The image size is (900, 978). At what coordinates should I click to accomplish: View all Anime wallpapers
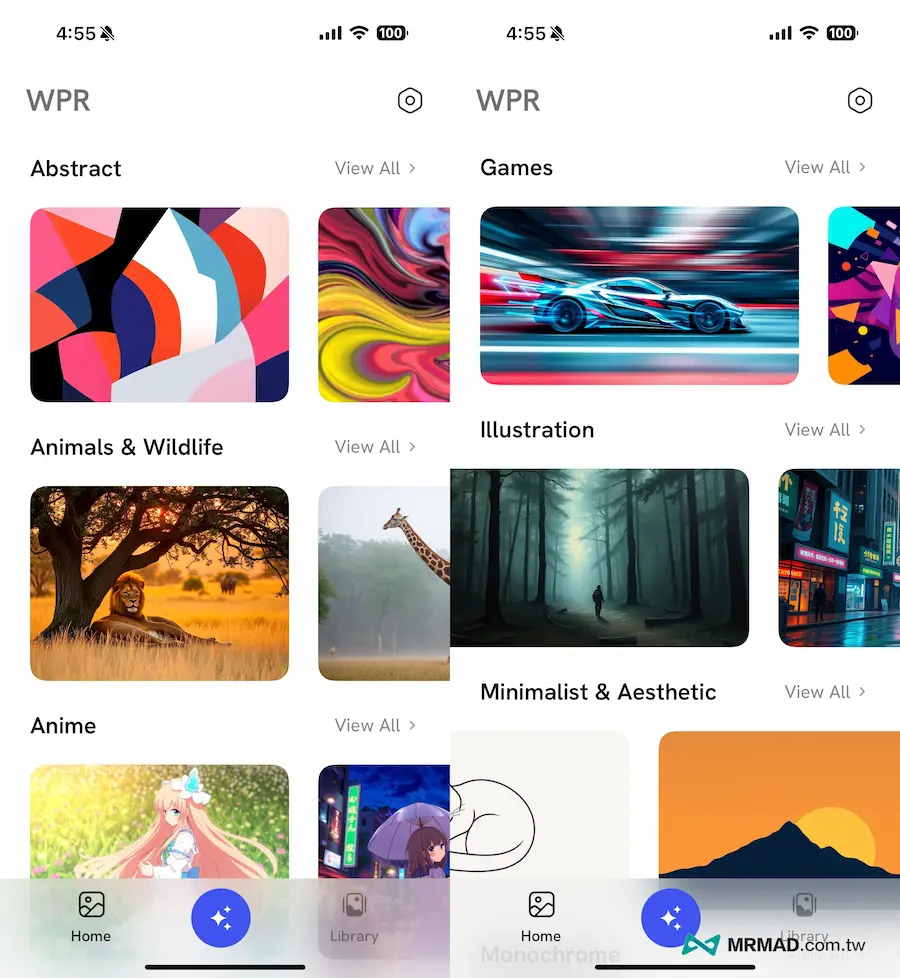coord(375,726)
